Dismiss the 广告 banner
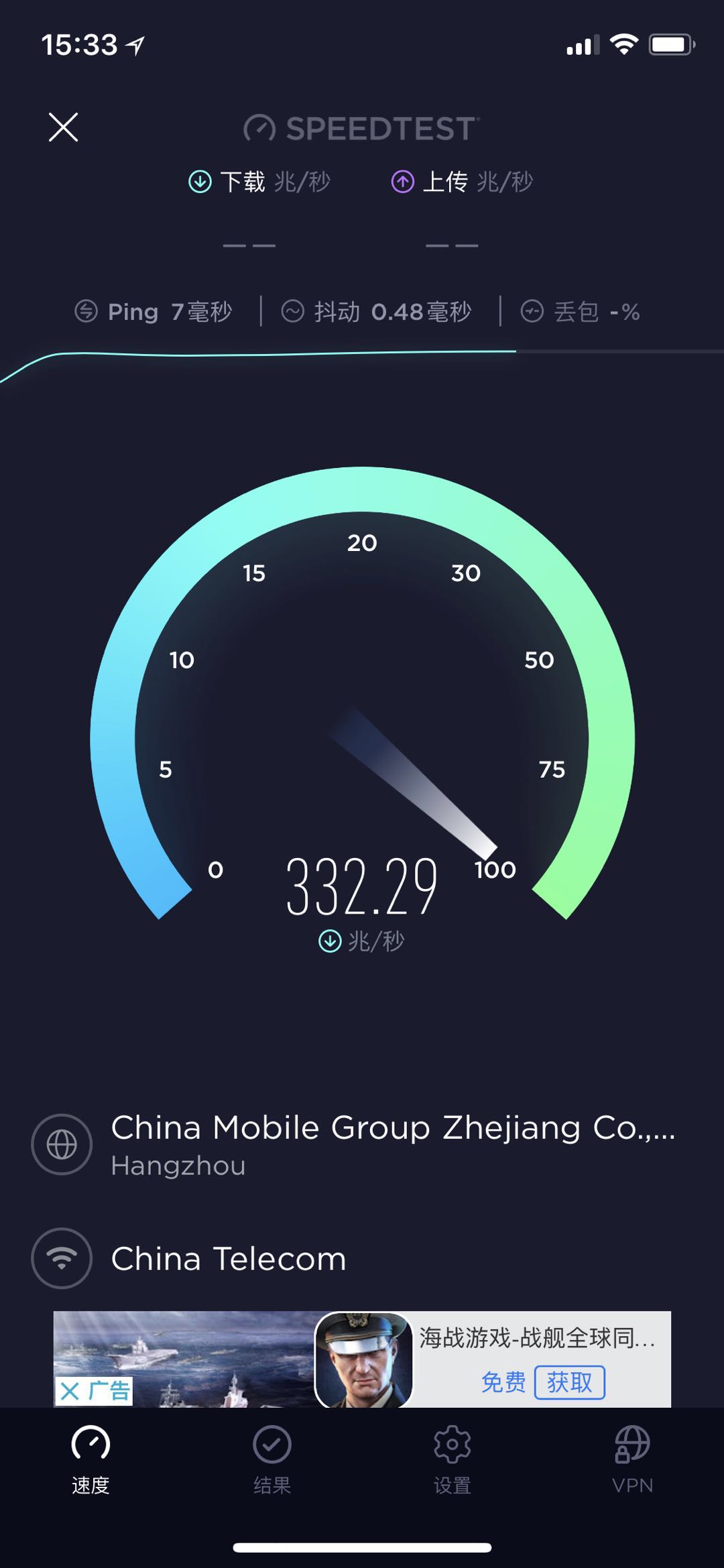The height and width of the screenshot is (1568, 724). pos(70,1391)
